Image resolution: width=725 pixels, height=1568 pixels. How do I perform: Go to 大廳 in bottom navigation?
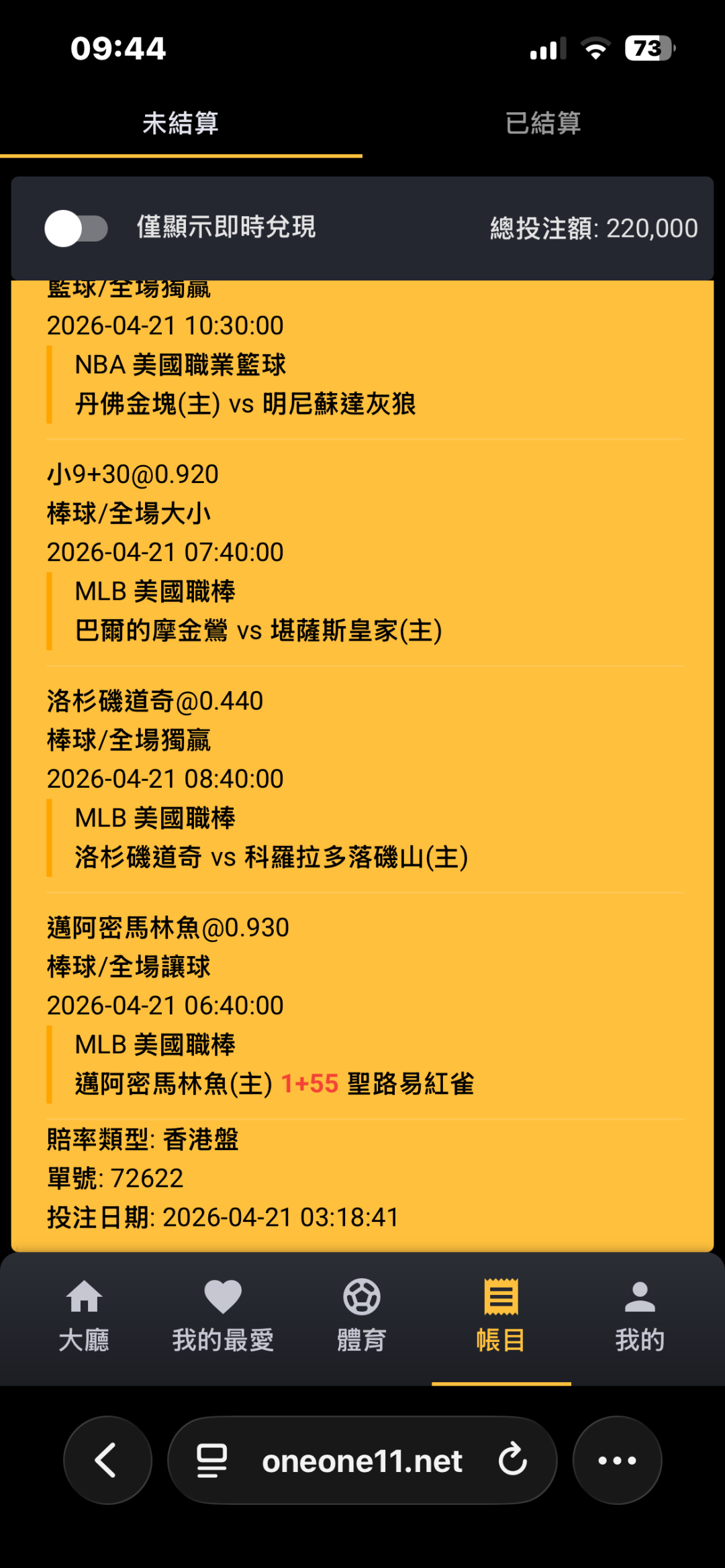point(84,1316)
